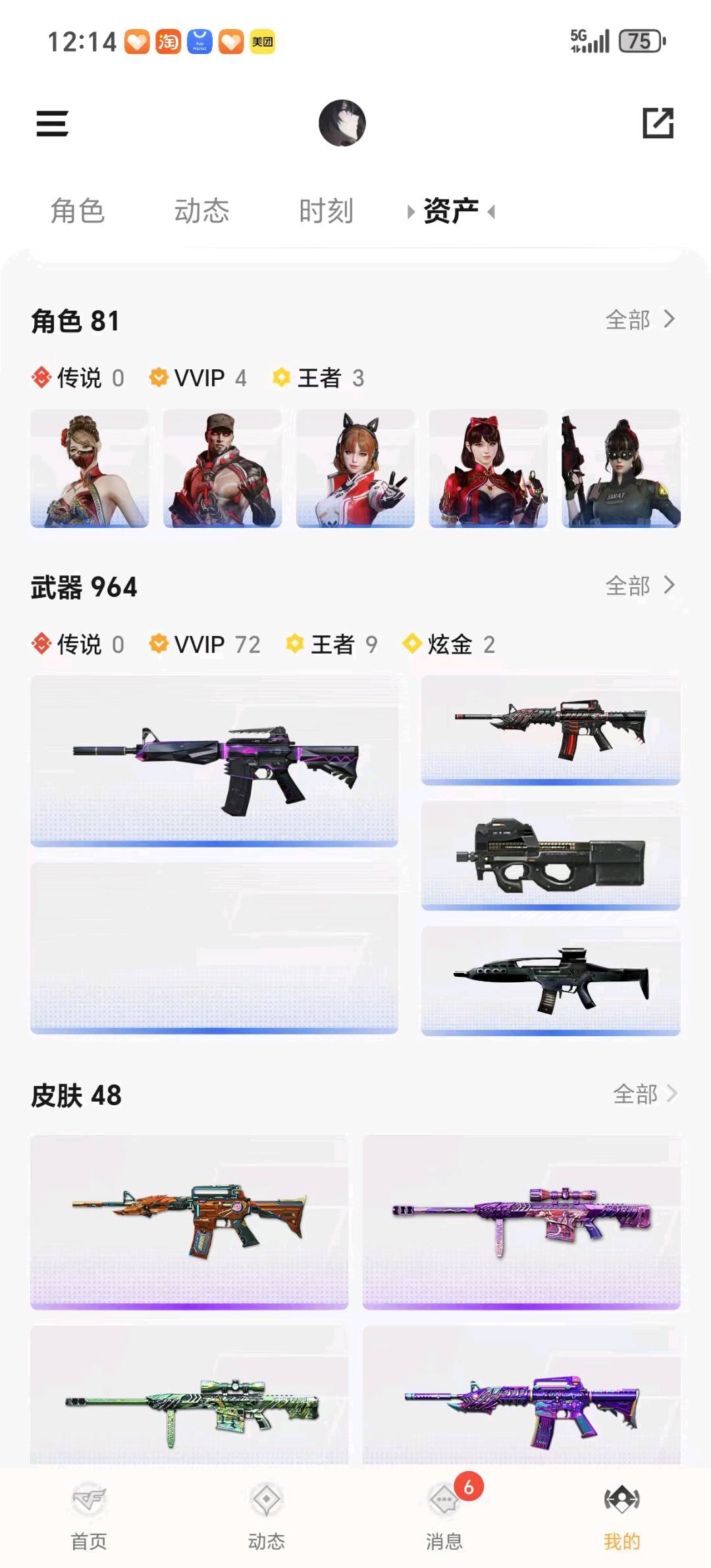Open the profile avatar
711x1568 pixels.
click(342, 123)
